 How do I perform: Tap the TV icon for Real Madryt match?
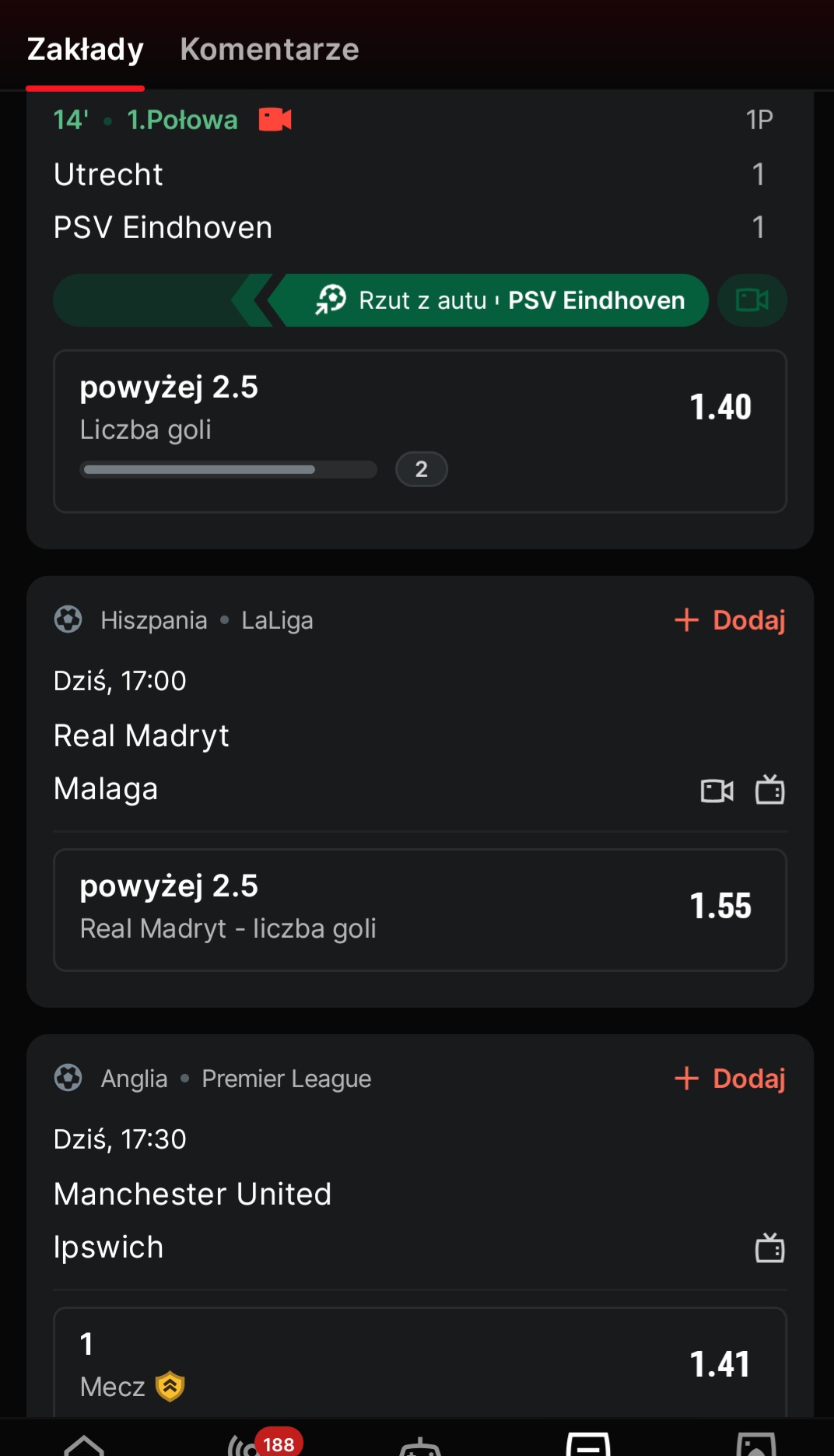770,790
